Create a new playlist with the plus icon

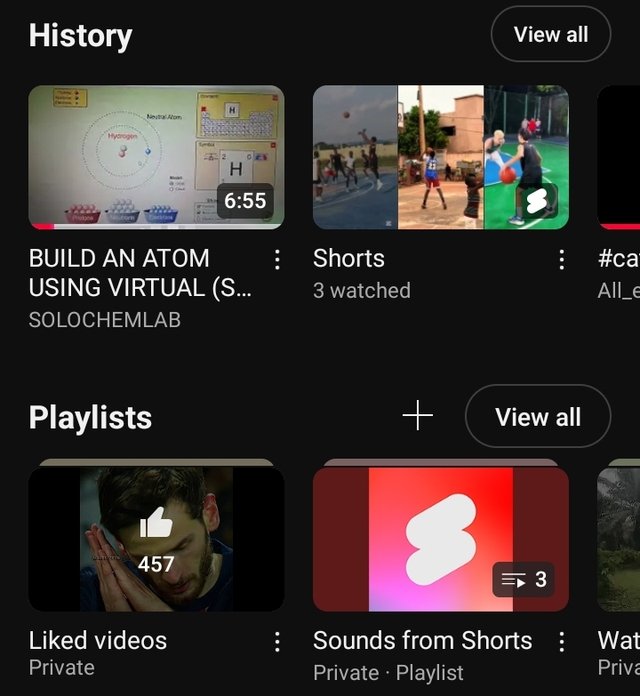tap(417, 416)
